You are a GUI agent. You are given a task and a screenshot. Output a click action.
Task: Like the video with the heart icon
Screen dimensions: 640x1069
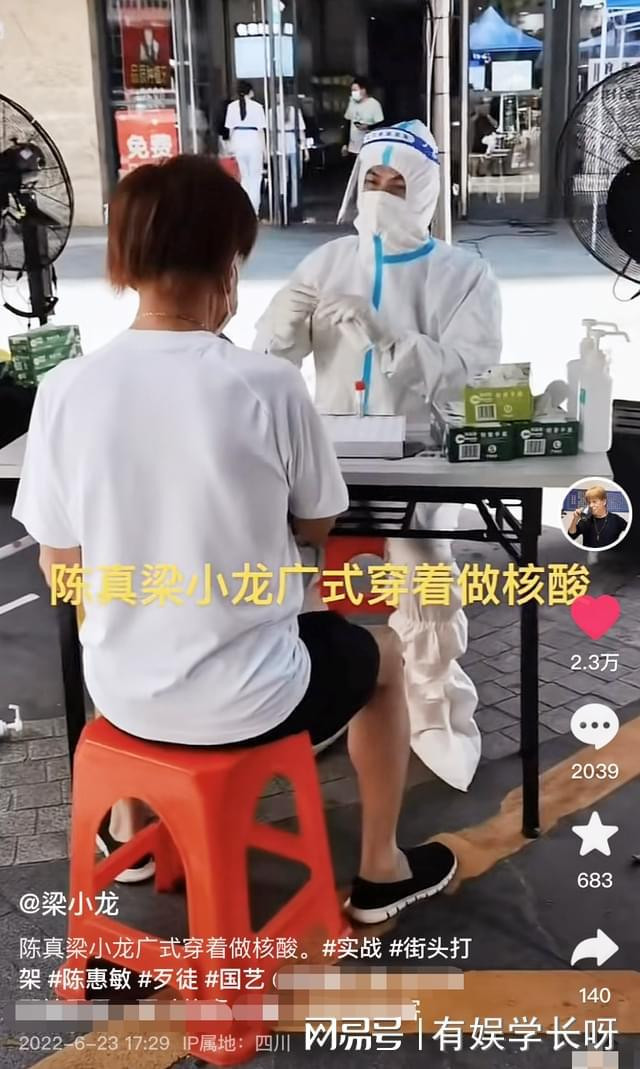tap(595, 616)
